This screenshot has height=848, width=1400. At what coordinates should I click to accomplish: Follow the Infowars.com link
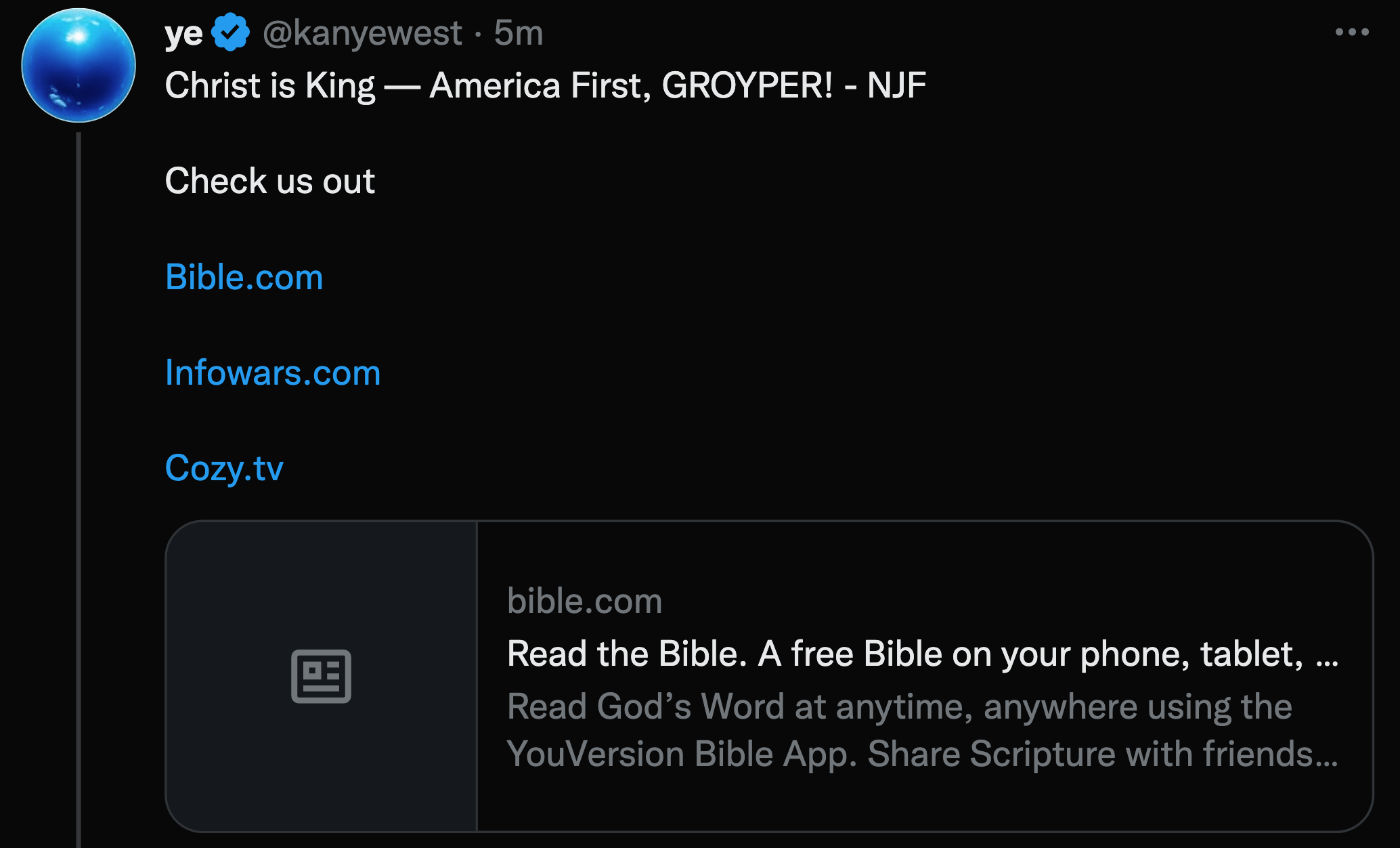(x=273, y=373)
